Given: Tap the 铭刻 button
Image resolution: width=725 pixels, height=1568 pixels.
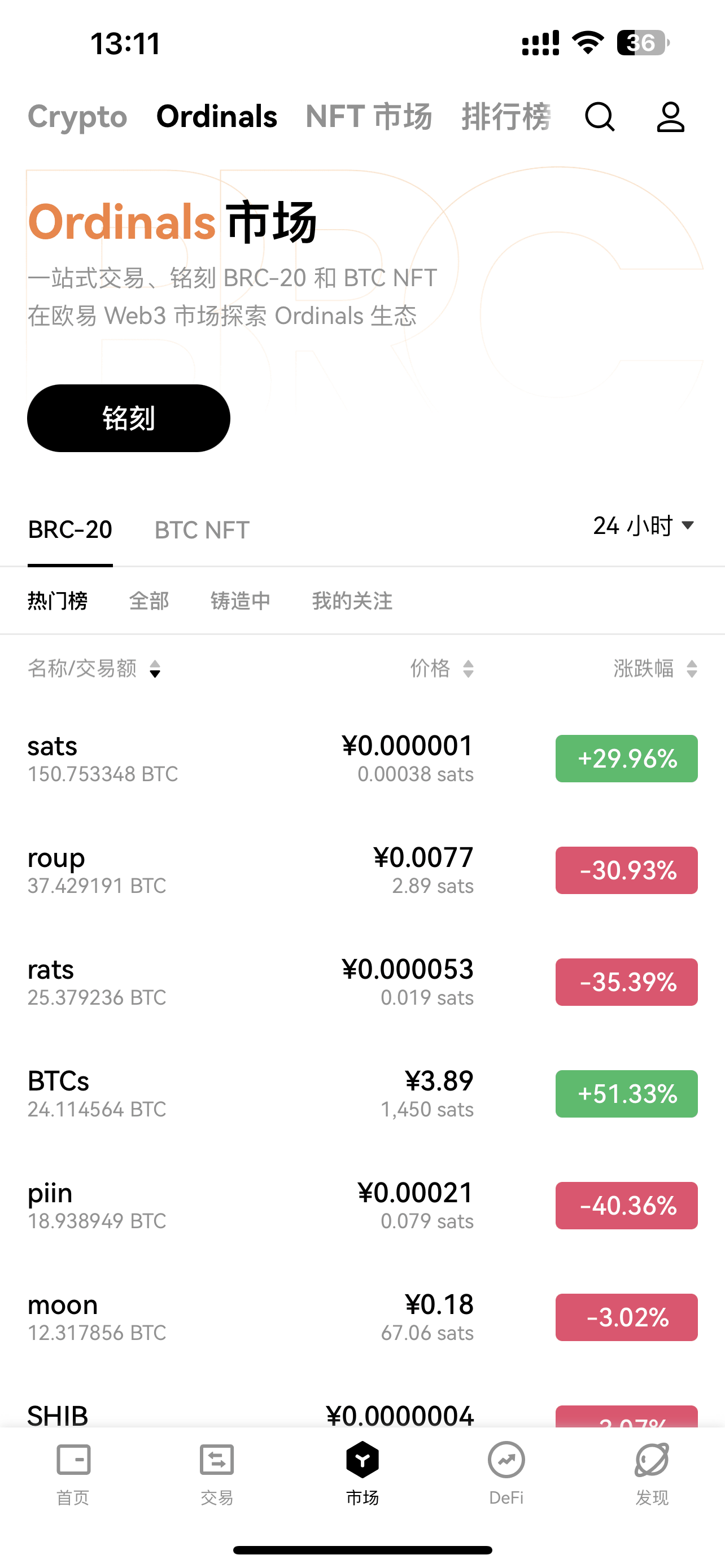Looking at the screenshot, I should [128, 418].
